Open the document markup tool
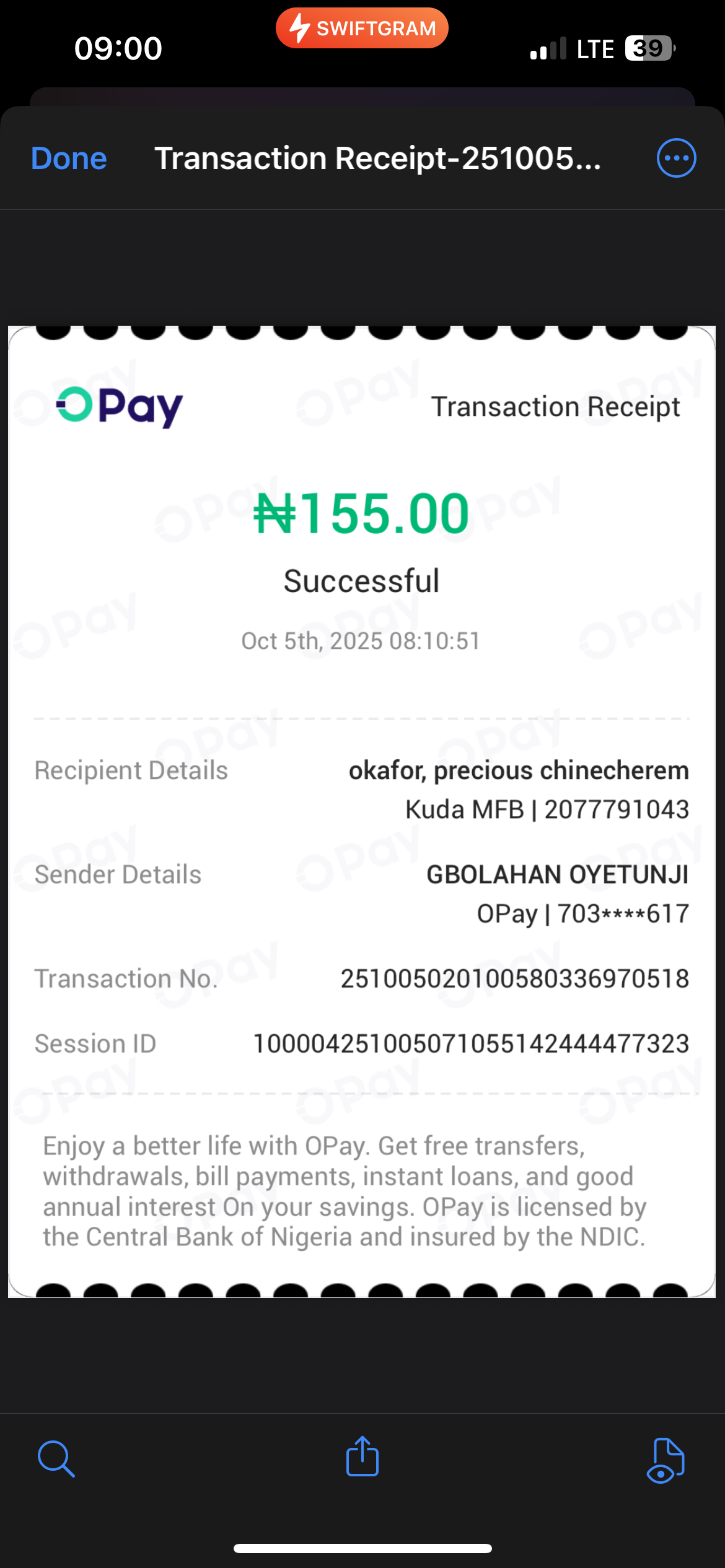Viewport: 725px width, 1568px height. (x=666, y=1460)
